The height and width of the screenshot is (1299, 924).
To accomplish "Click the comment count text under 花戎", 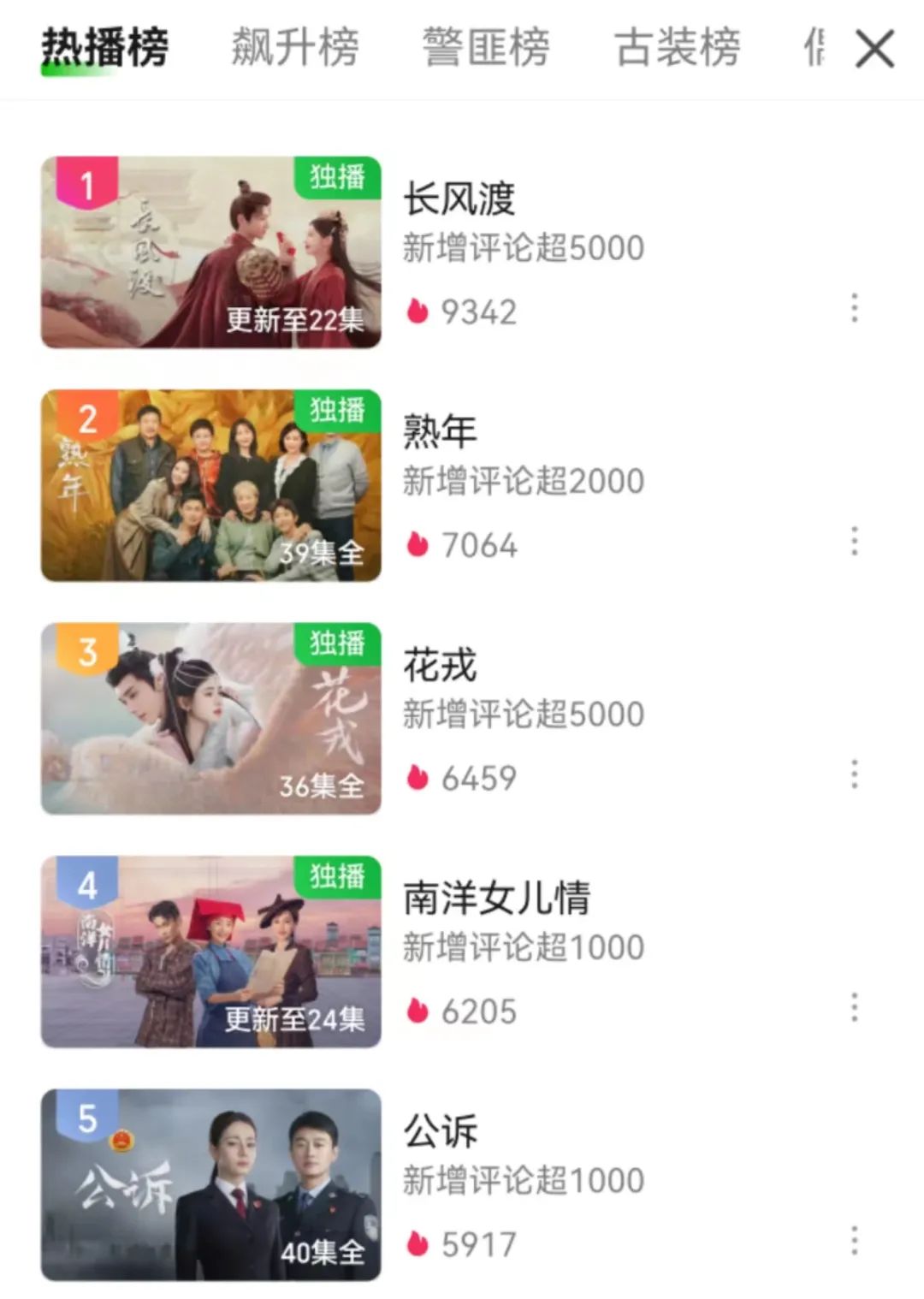I will (x=522, y=712).
